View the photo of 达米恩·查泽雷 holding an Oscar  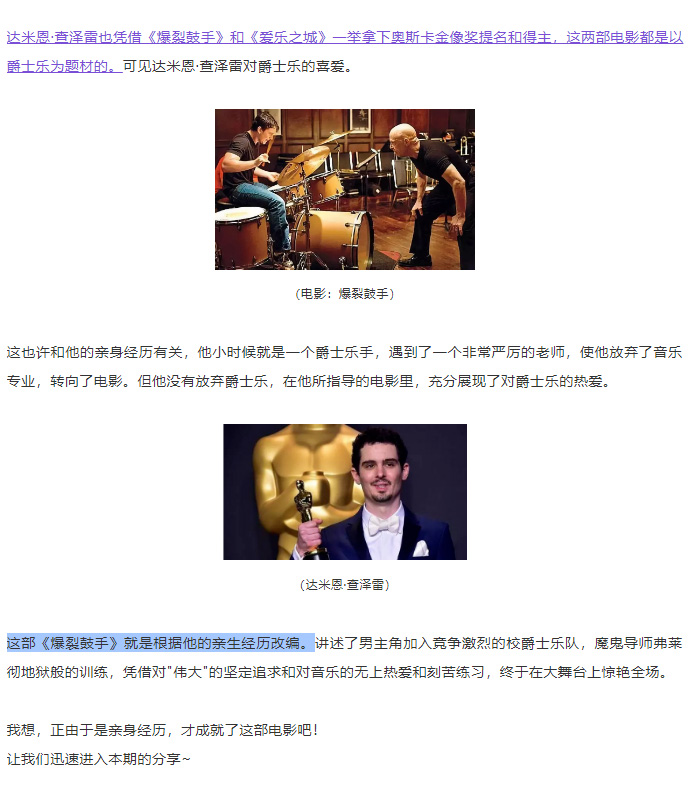coord(344,491)
